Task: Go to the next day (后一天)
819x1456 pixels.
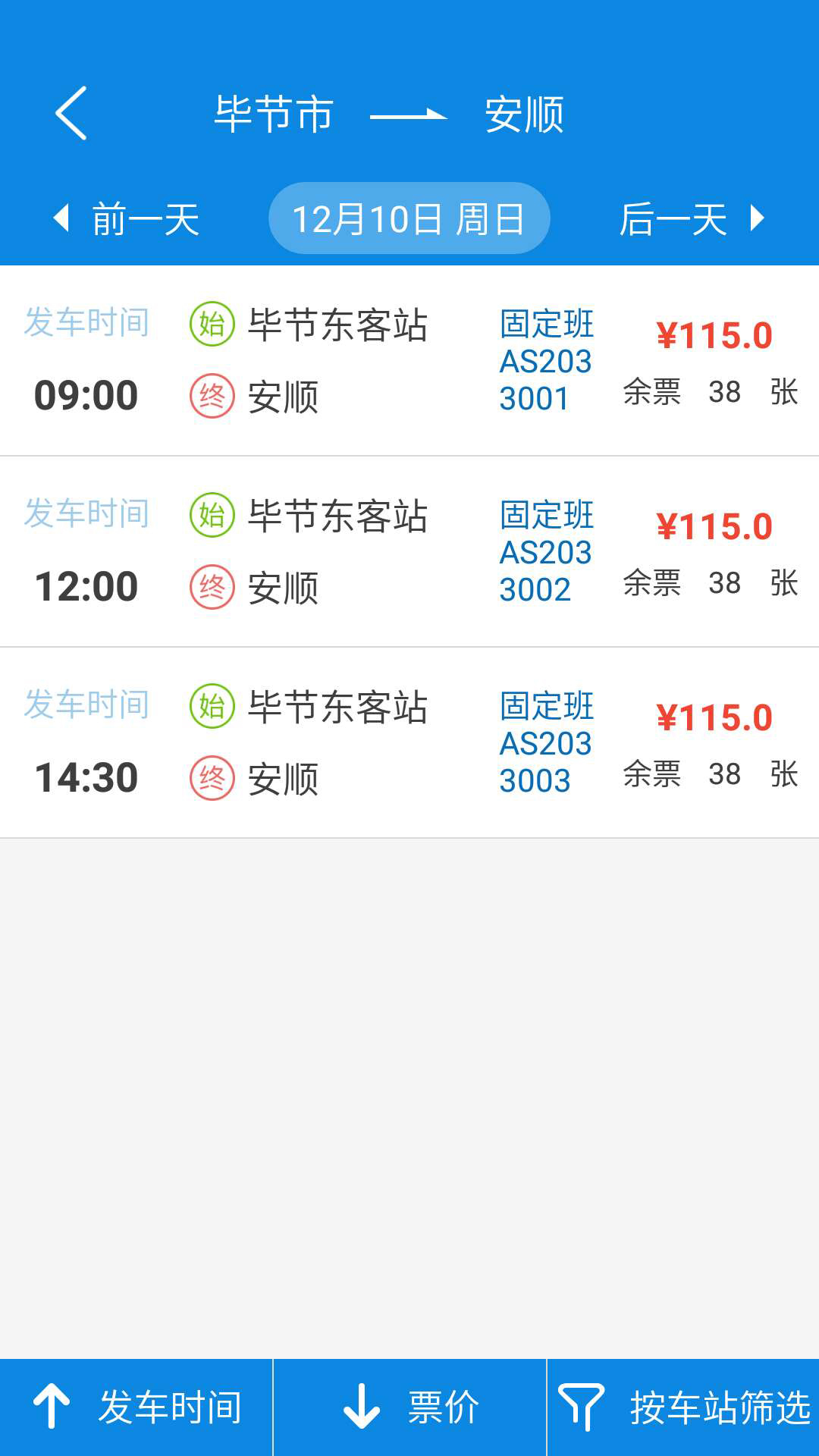Action: coord(692,219)
